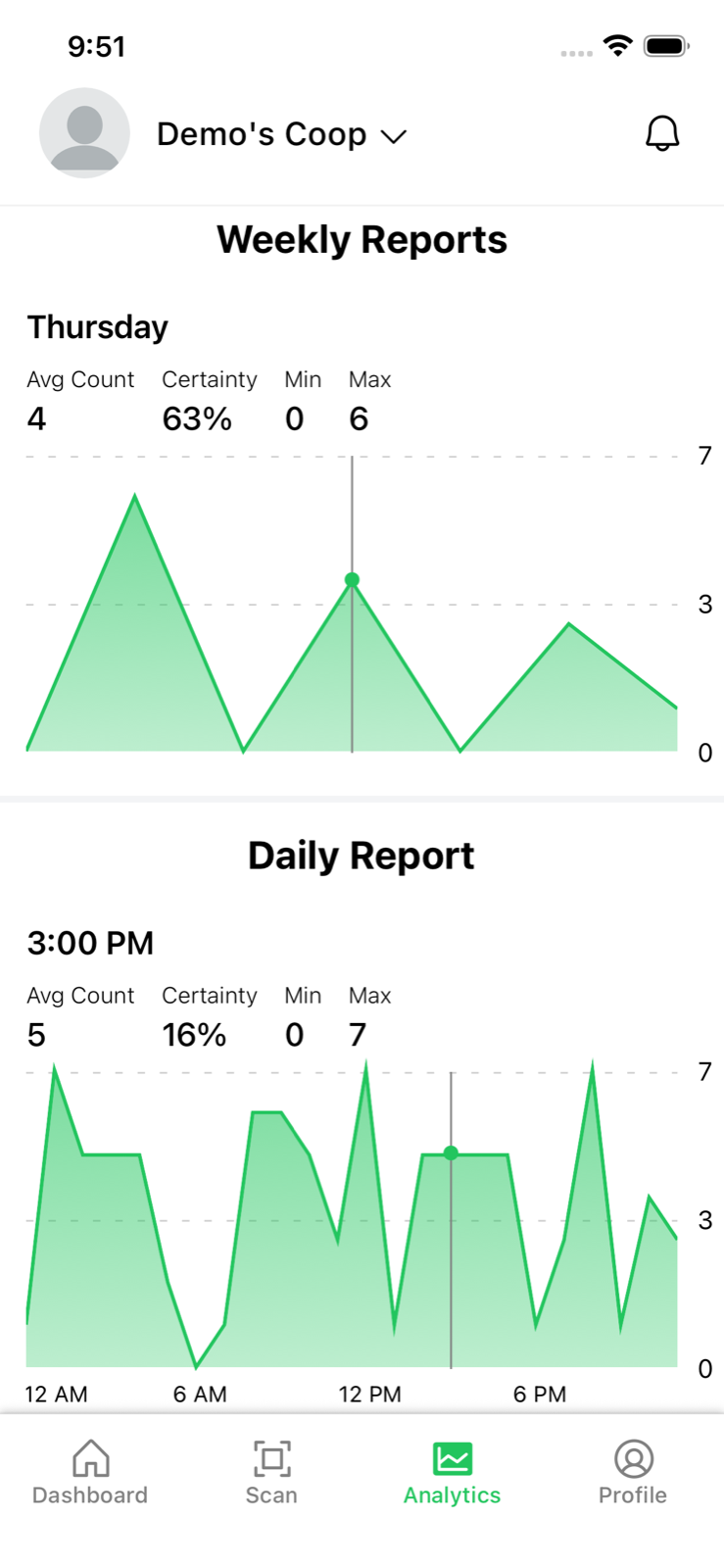This screenshot has height=1568, width=724.
Task: Select the green data point on the weekly chart
Action: 353,579
